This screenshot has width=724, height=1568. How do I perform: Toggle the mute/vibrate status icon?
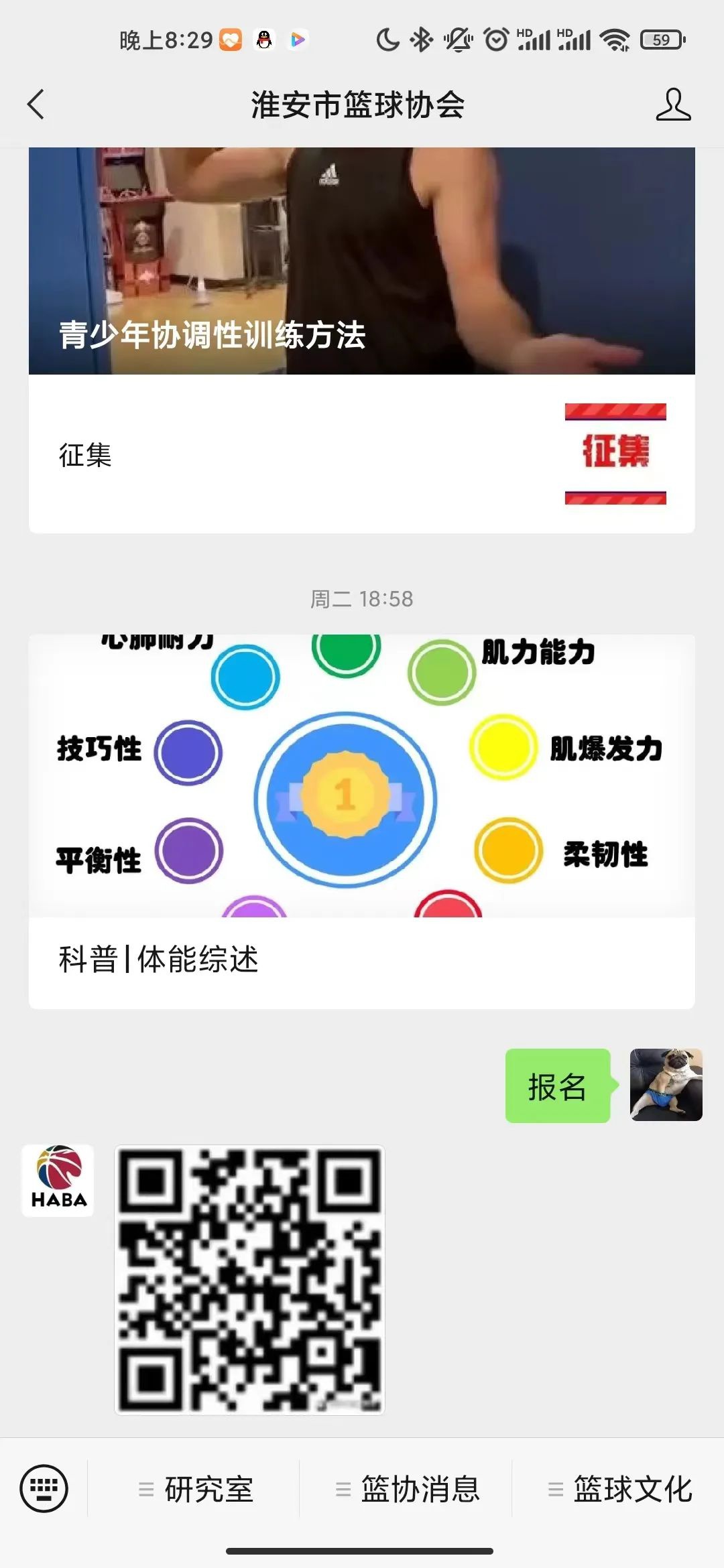(x=457, y=40)
